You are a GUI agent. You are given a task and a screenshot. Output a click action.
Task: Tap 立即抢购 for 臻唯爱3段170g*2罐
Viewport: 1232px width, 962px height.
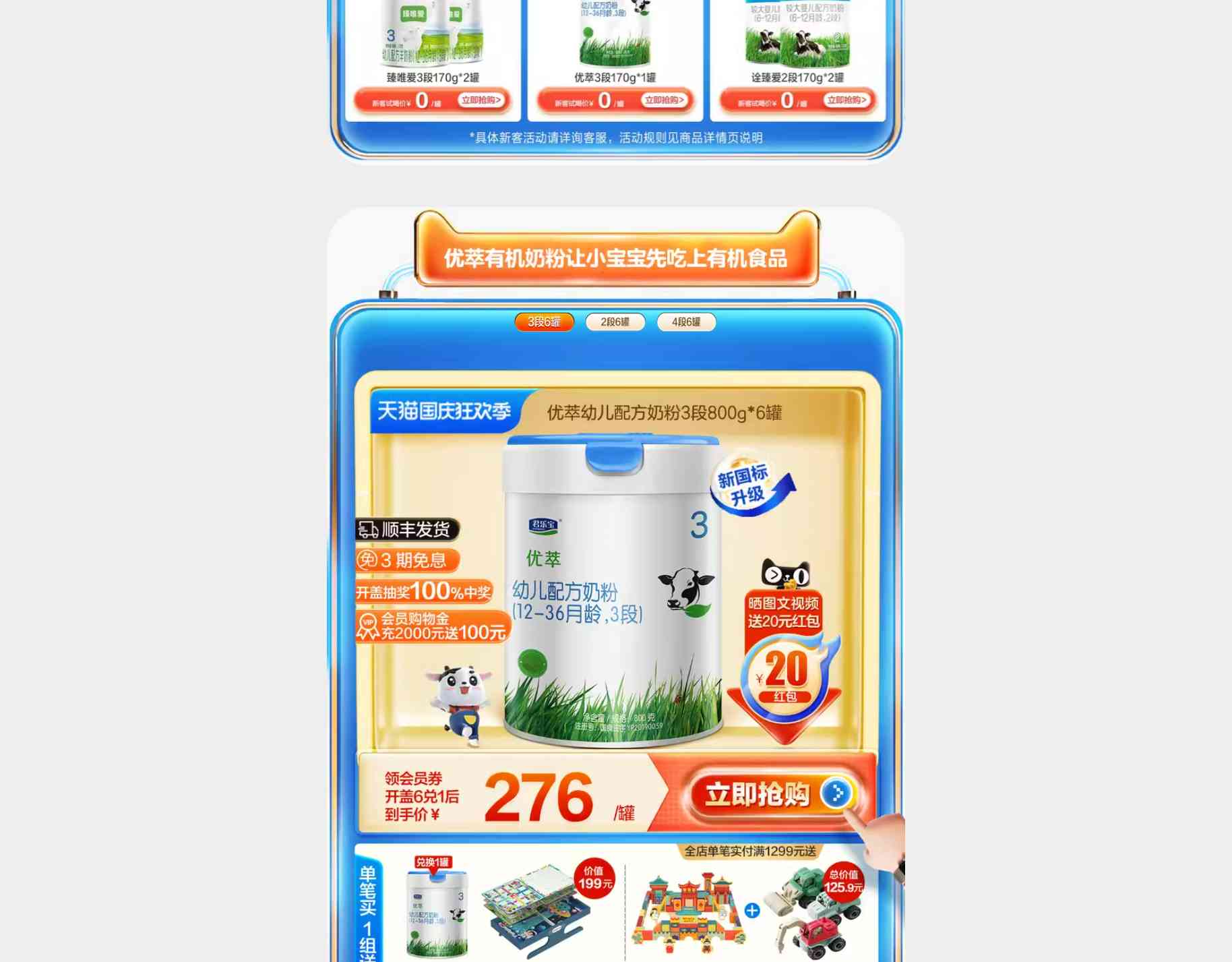[481, 100]
